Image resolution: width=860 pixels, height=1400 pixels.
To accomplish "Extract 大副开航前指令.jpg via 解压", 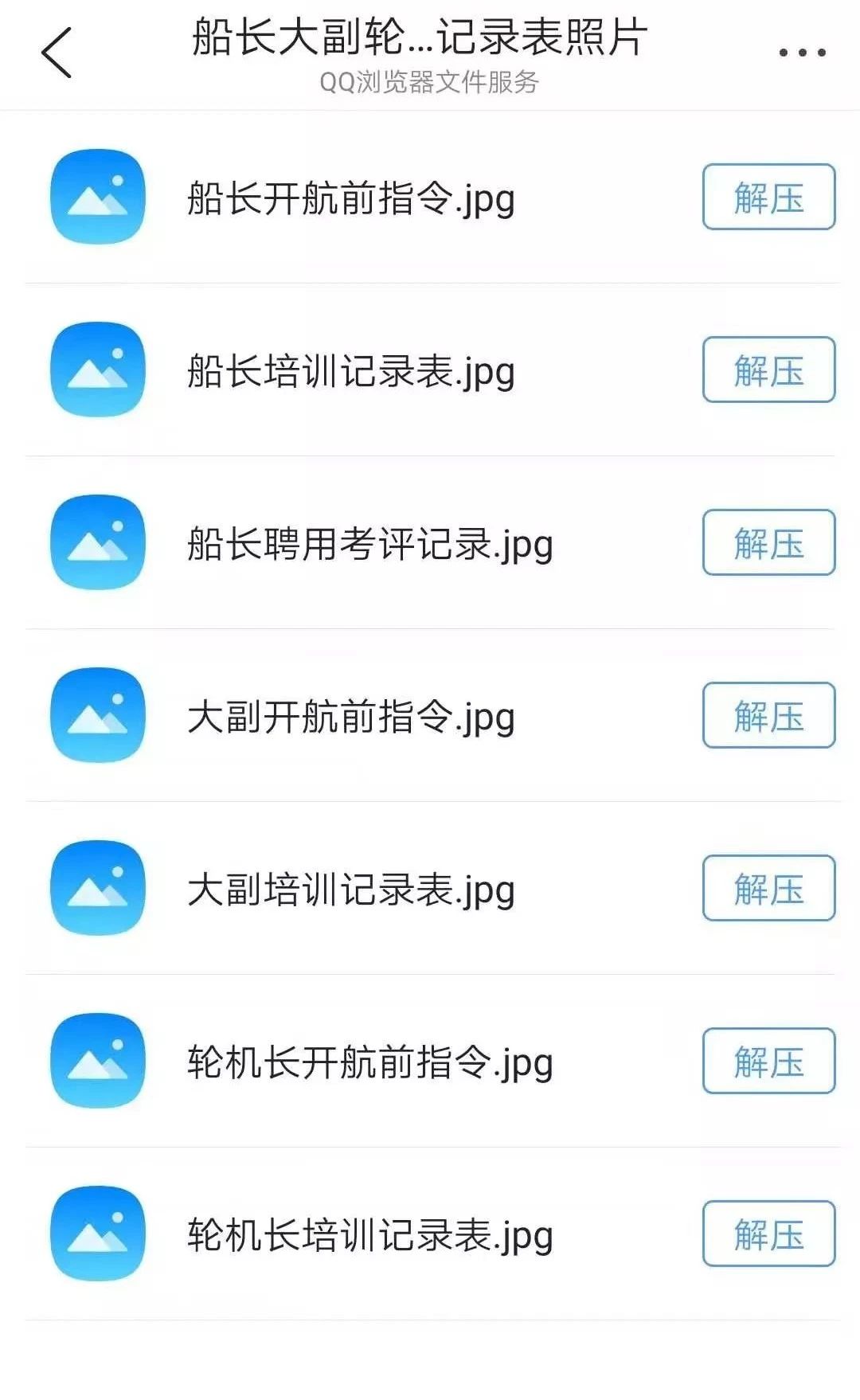I will click(768, 715).
